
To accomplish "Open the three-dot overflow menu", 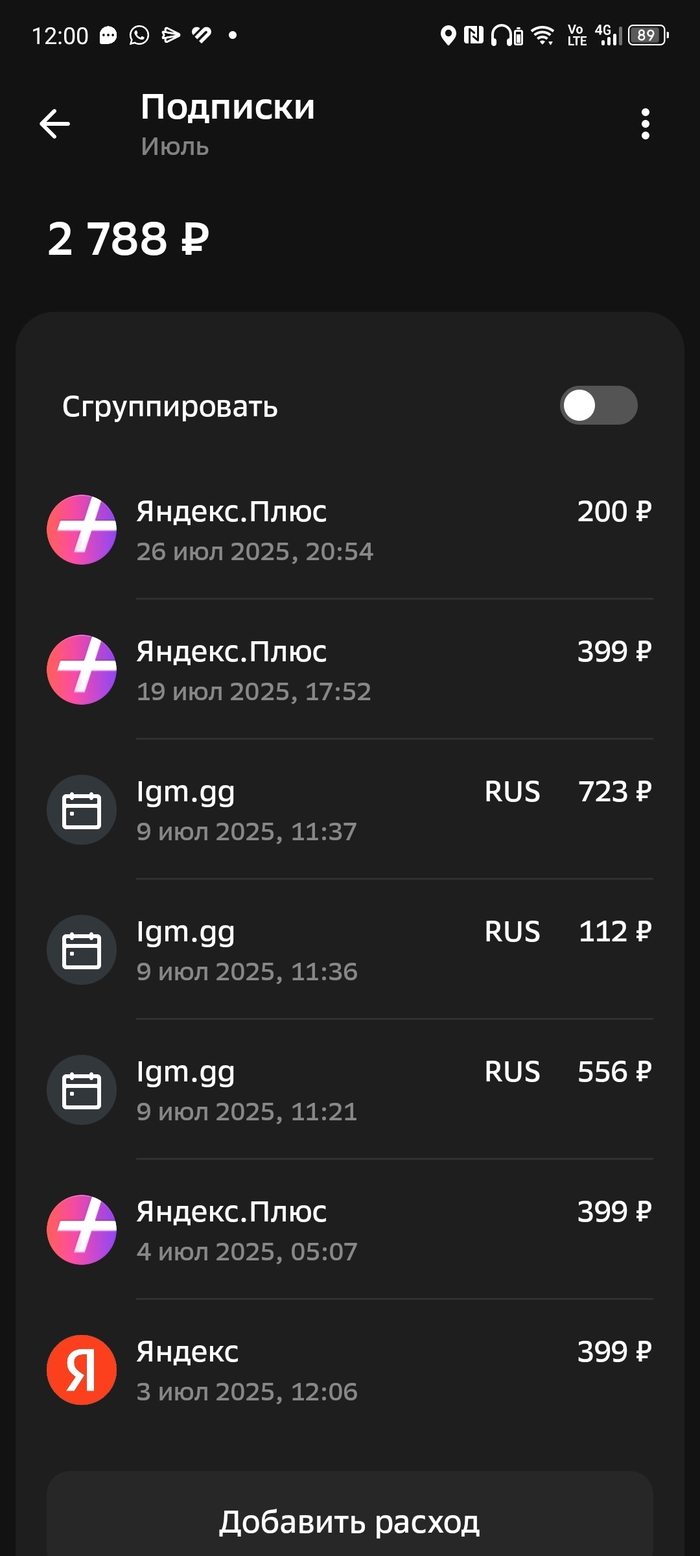I will pyautogui.click(x=645, y=124).
